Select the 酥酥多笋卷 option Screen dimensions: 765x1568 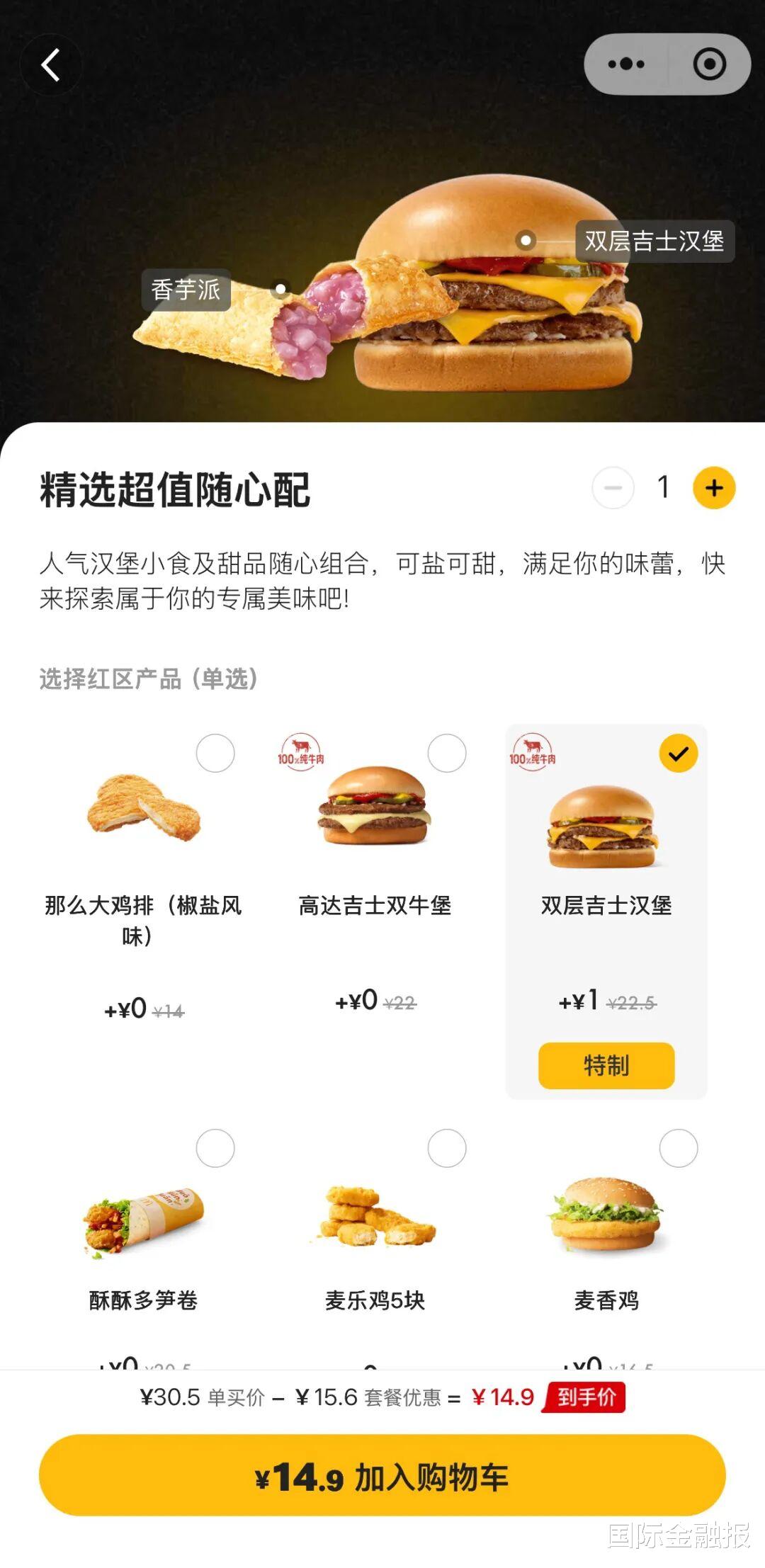pos(215,1148)
